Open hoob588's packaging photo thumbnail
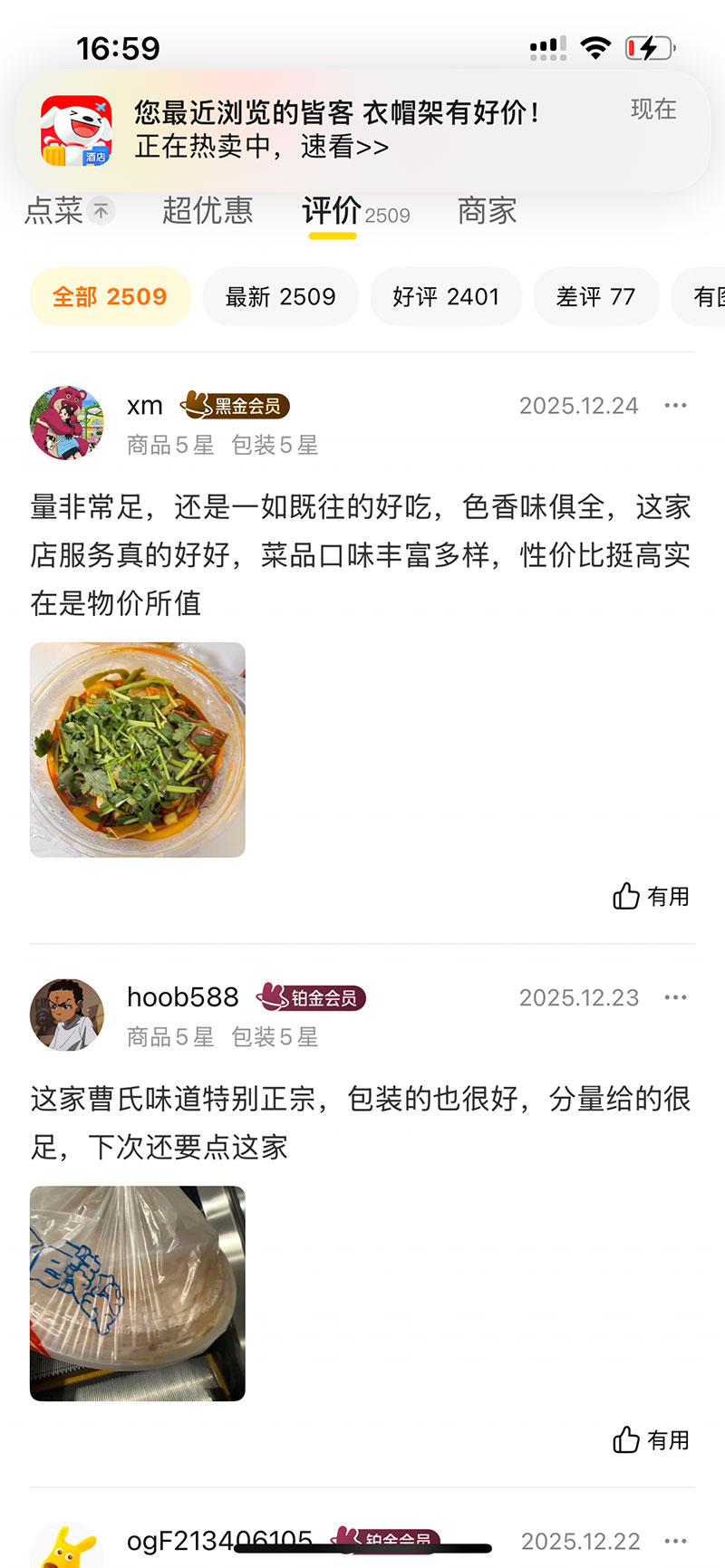The image size is (725, 1568). (137, 1294)
